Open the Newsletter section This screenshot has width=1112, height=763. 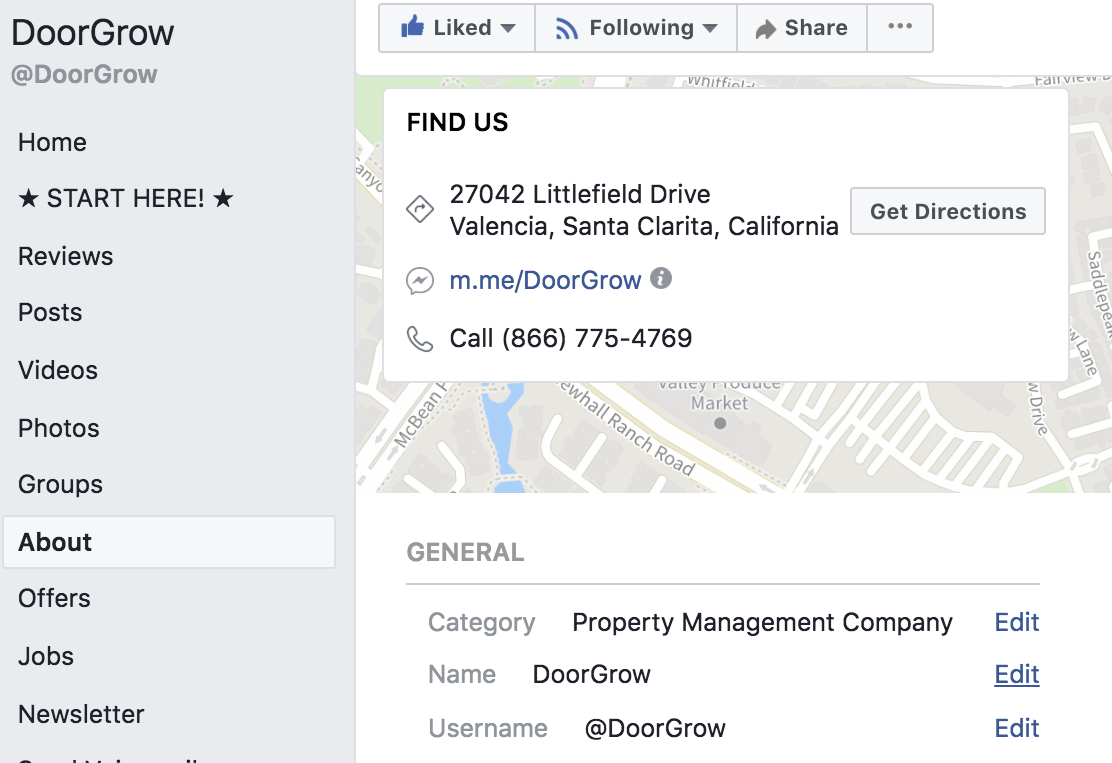click(x=81, y=714)
